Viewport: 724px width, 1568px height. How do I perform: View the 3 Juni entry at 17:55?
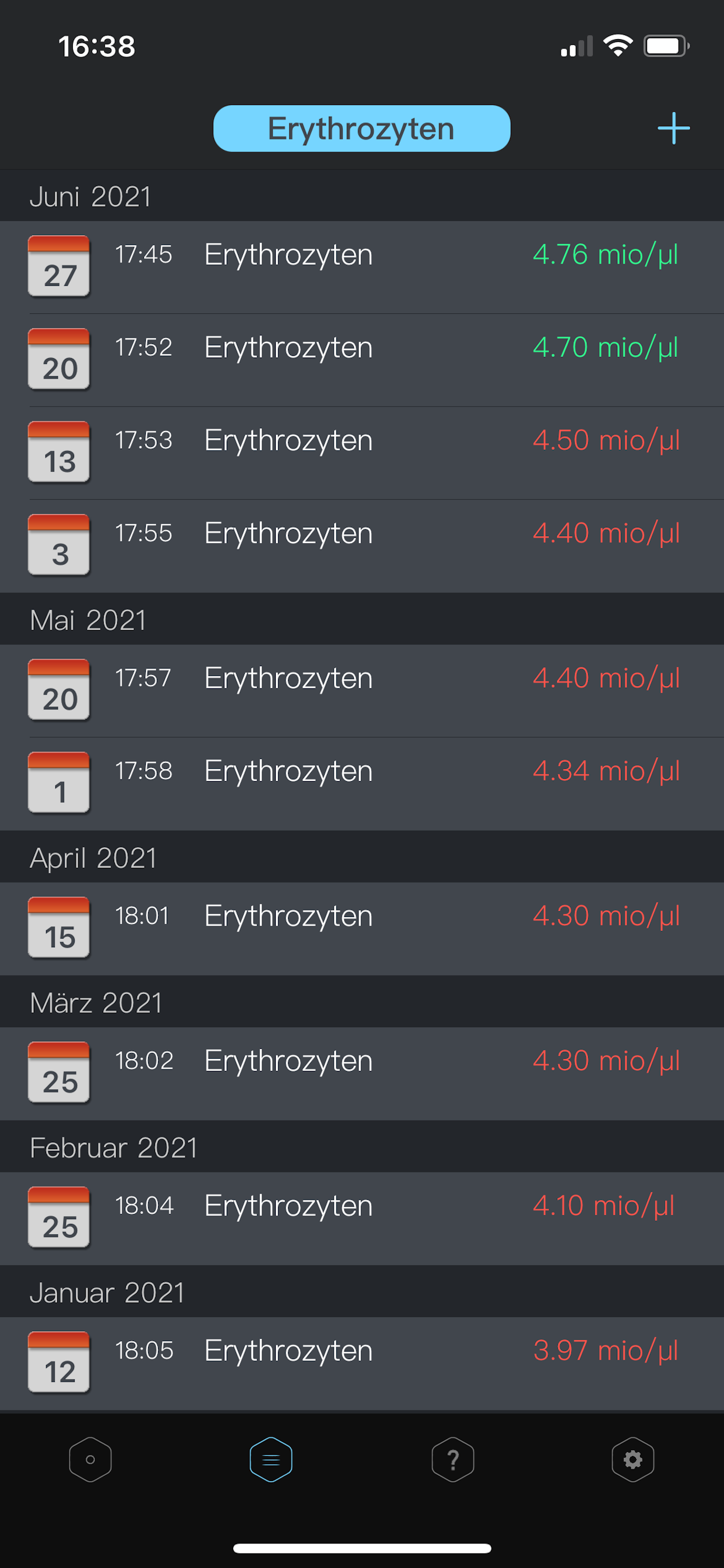point(362,546)
